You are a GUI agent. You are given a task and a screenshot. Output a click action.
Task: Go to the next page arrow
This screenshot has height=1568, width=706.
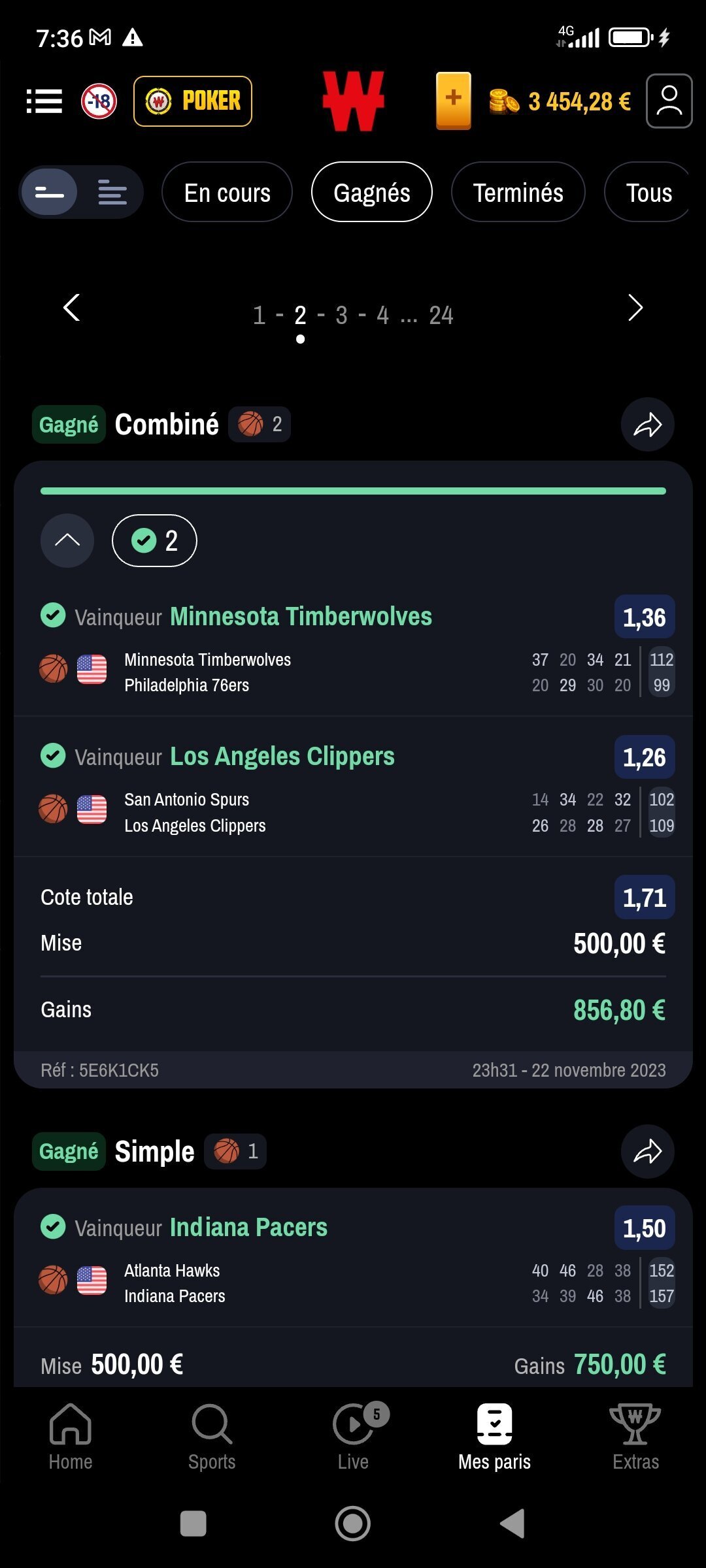click(635, 307)
